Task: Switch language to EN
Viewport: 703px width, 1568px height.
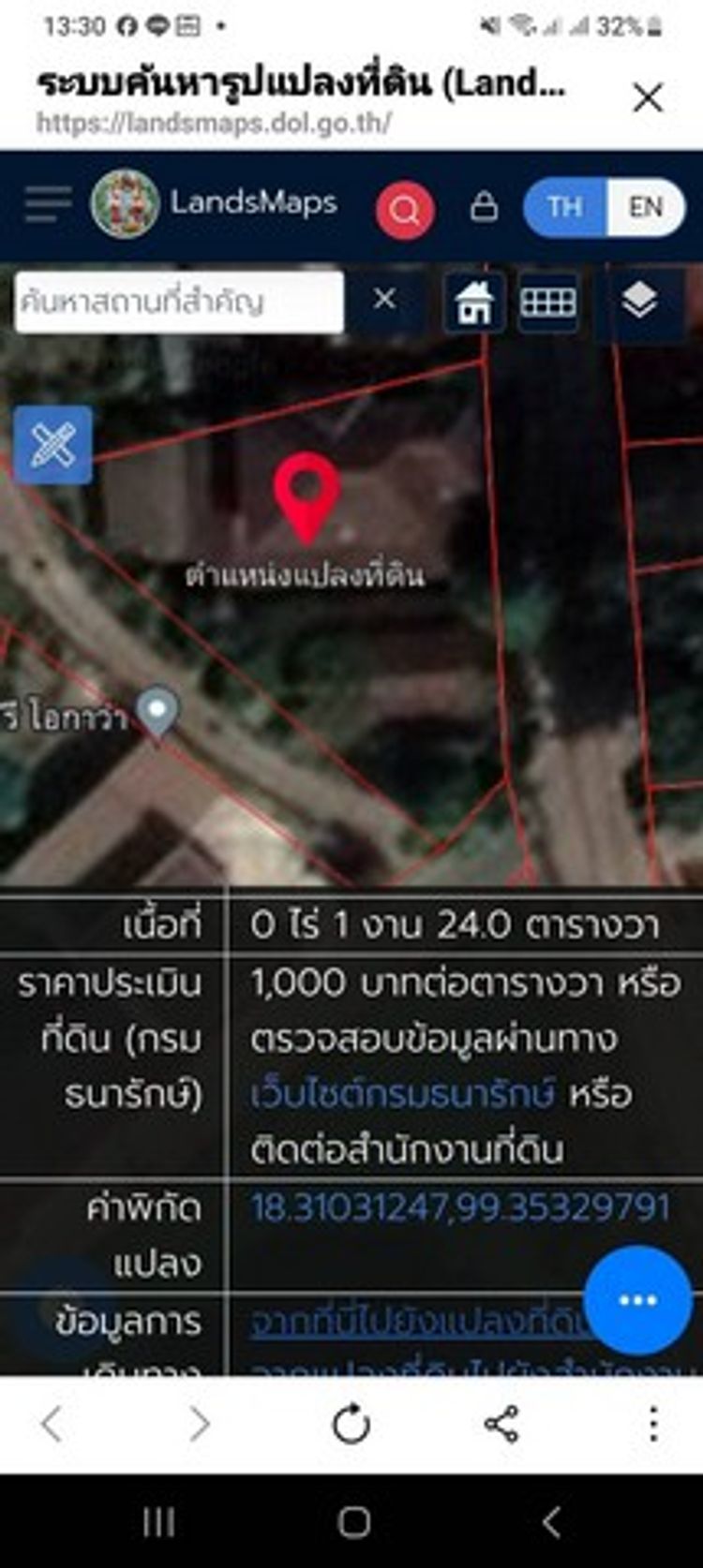Action: click(x=646, y=207)
